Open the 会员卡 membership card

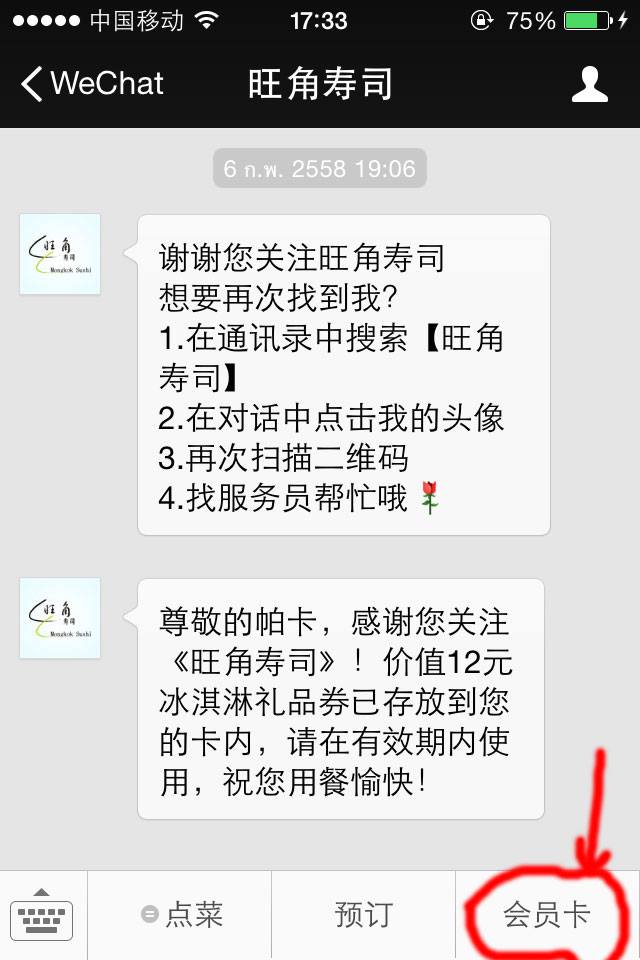546,915
